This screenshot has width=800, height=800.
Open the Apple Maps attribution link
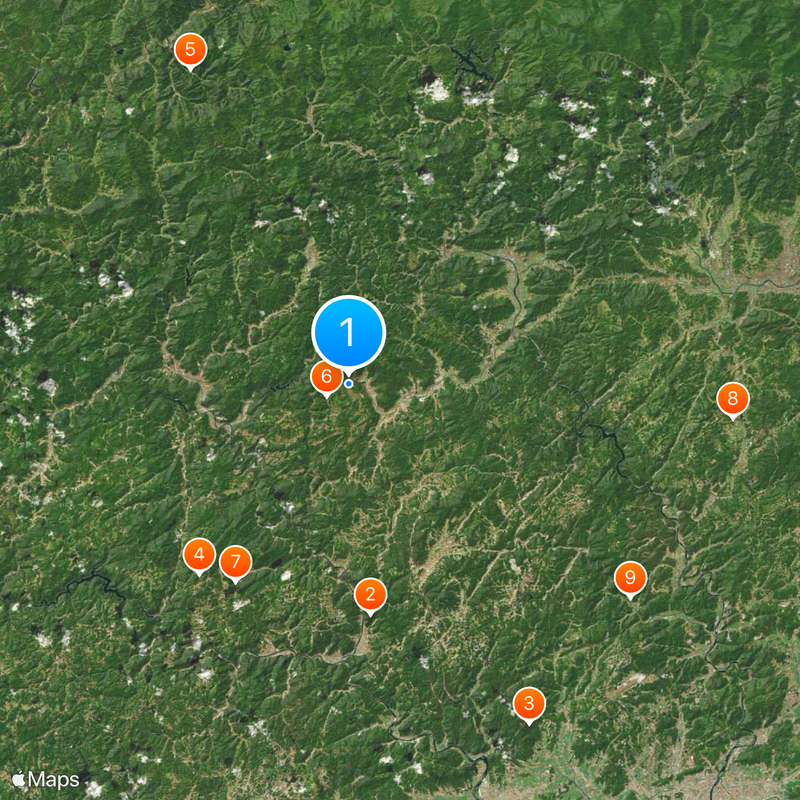[x=46, y=779]
